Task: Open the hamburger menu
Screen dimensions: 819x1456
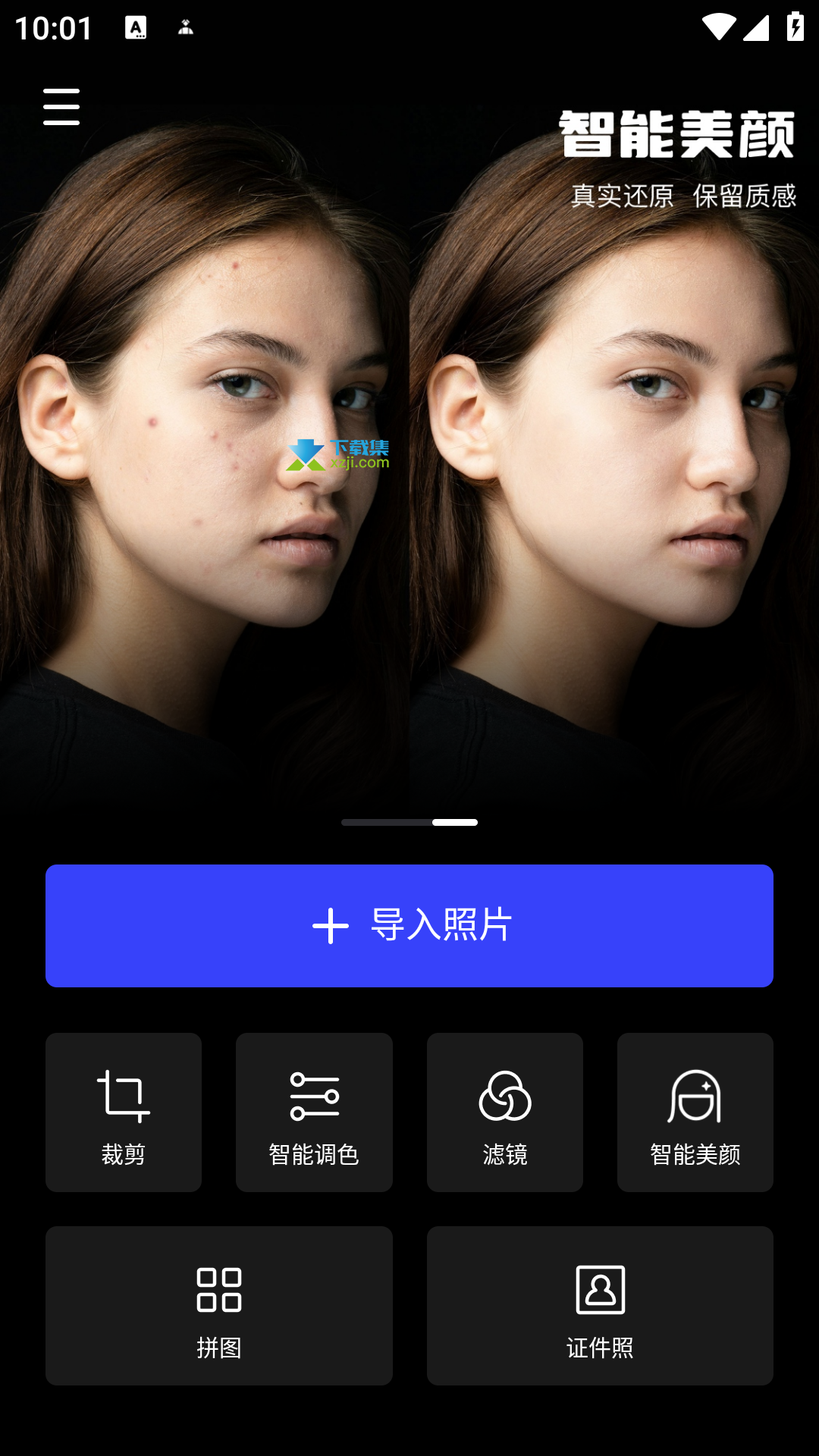Action: (x=61, y=106)
